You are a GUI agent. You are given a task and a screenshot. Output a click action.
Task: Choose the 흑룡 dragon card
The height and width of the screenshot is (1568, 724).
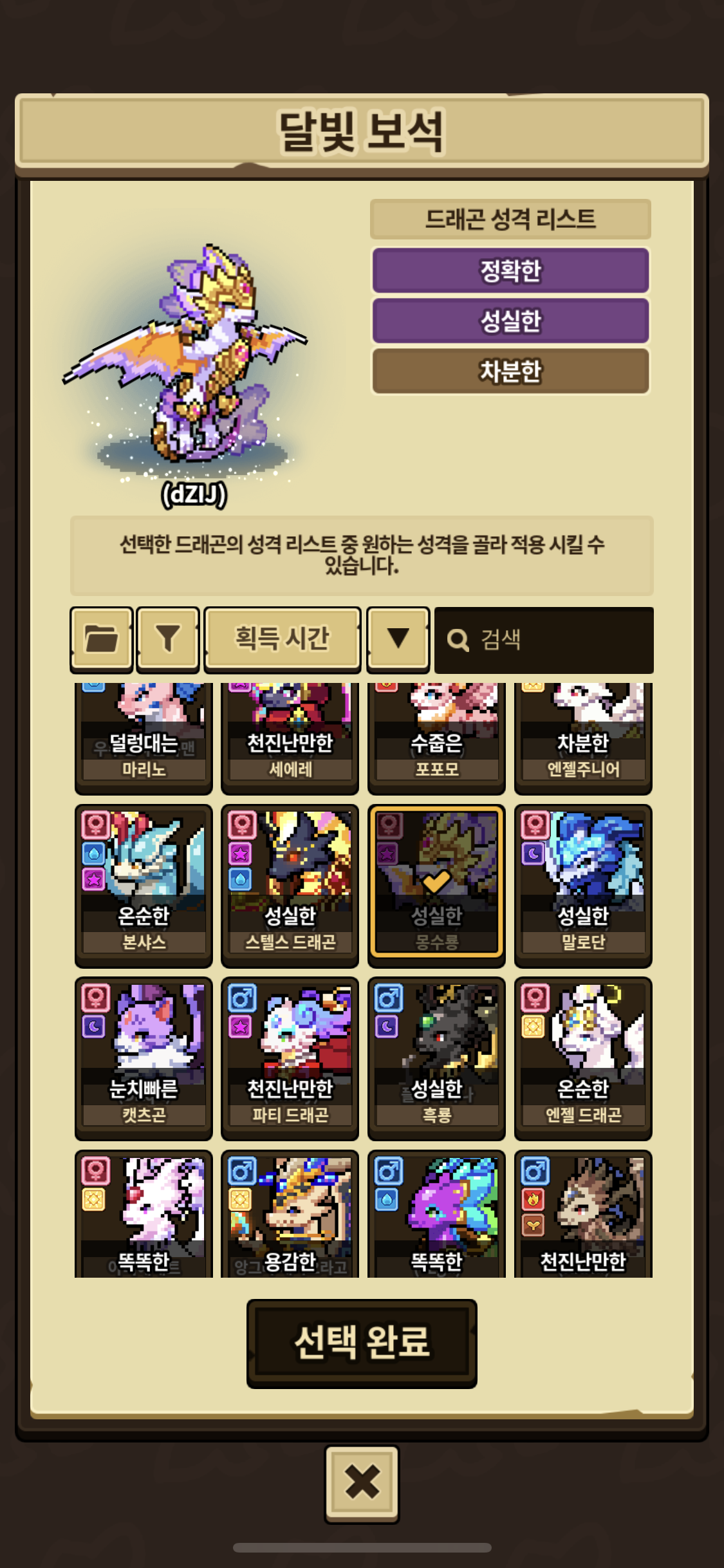click(436, 1058)
